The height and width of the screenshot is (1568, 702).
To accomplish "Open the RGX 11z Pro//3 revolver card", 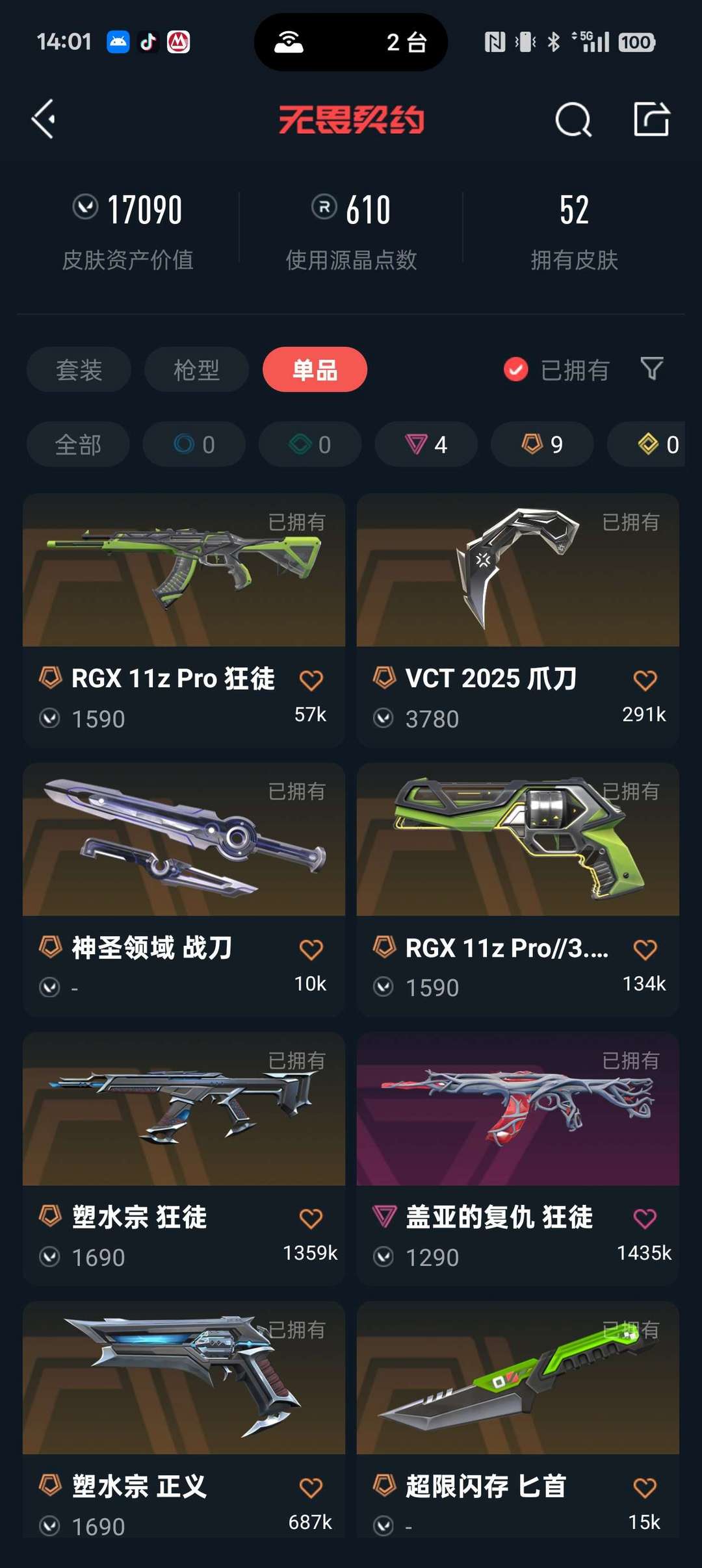I will click(518, 889).
